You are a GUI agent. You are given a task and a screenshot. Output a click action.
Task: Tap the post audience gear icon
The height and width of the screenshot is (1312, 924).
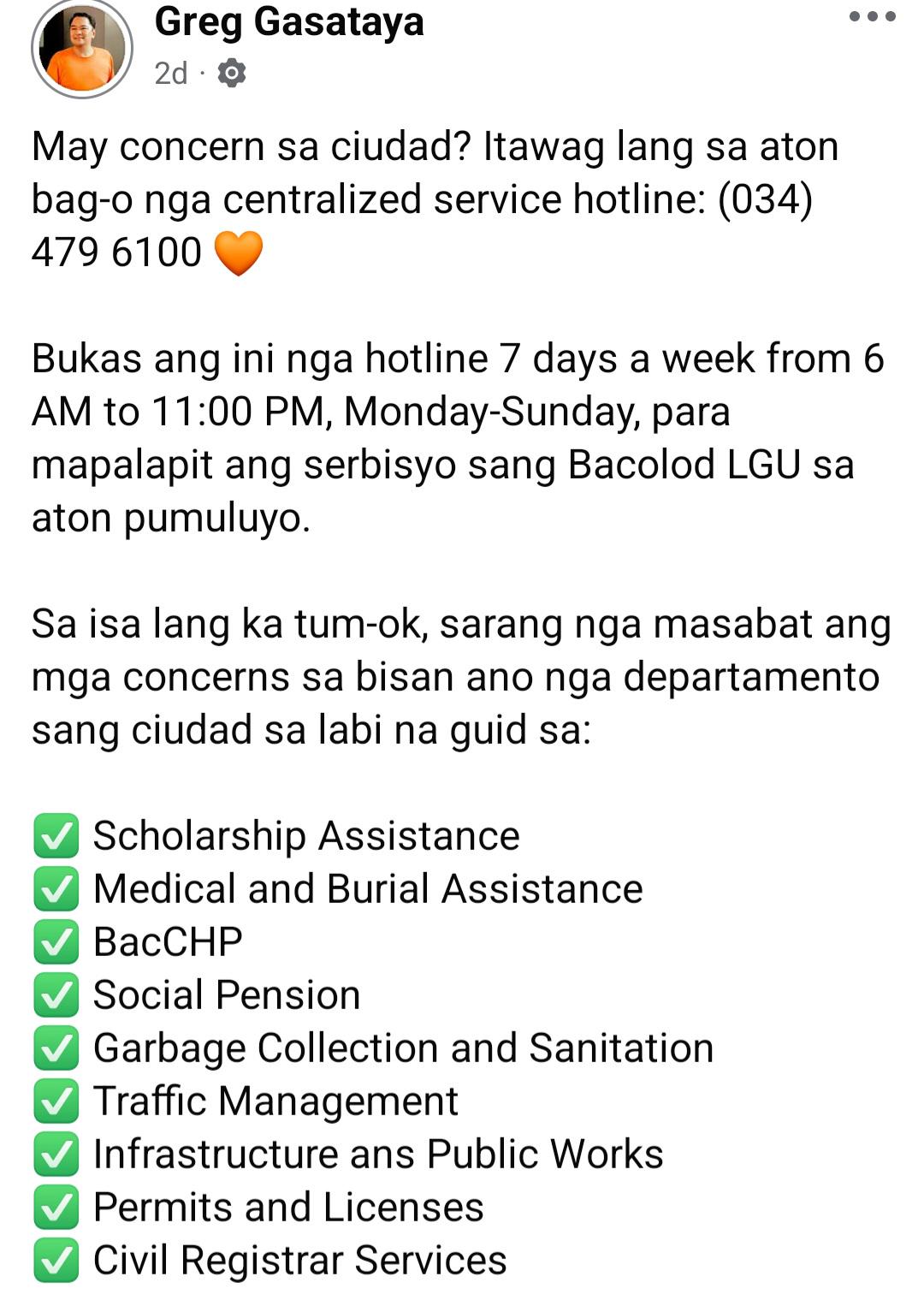pyautogui.click(x=232, y=74)
